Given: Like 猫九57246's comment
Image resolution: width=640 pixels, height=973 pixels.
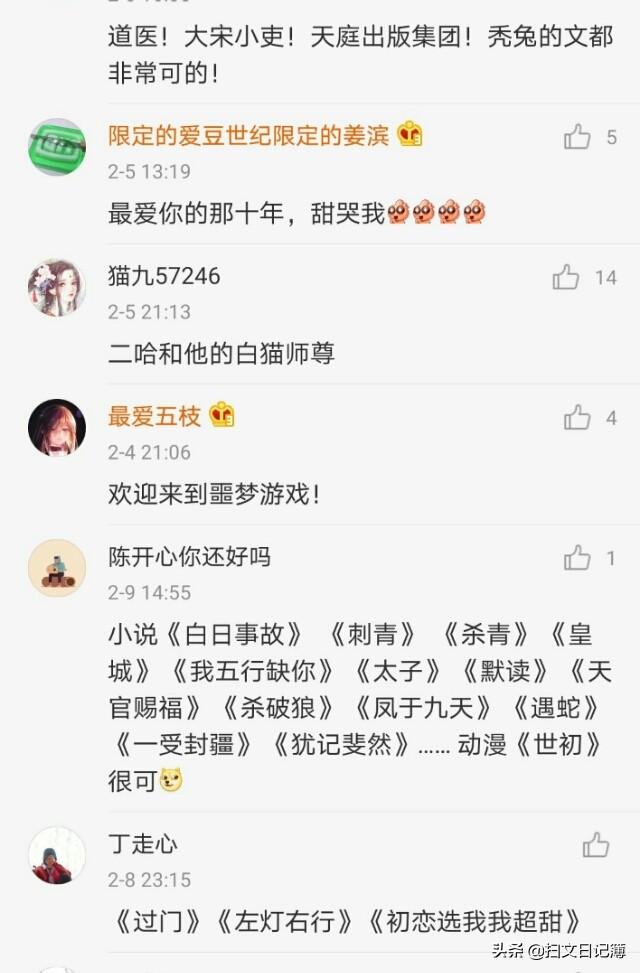Looking at the screenshot, I should point(566,277).
